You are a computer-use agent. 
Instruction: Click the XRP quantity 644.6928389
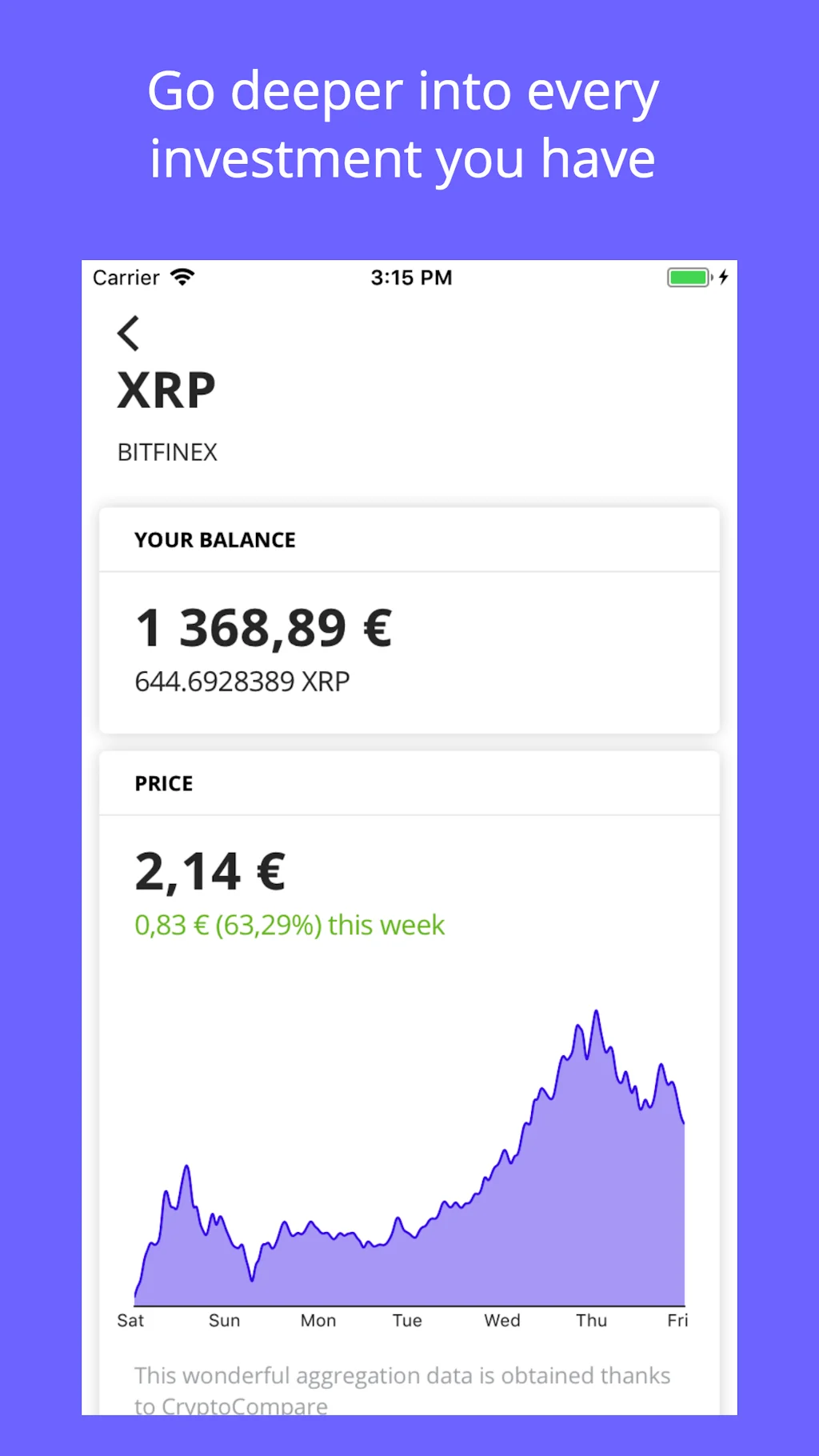(x=242, y=682)
